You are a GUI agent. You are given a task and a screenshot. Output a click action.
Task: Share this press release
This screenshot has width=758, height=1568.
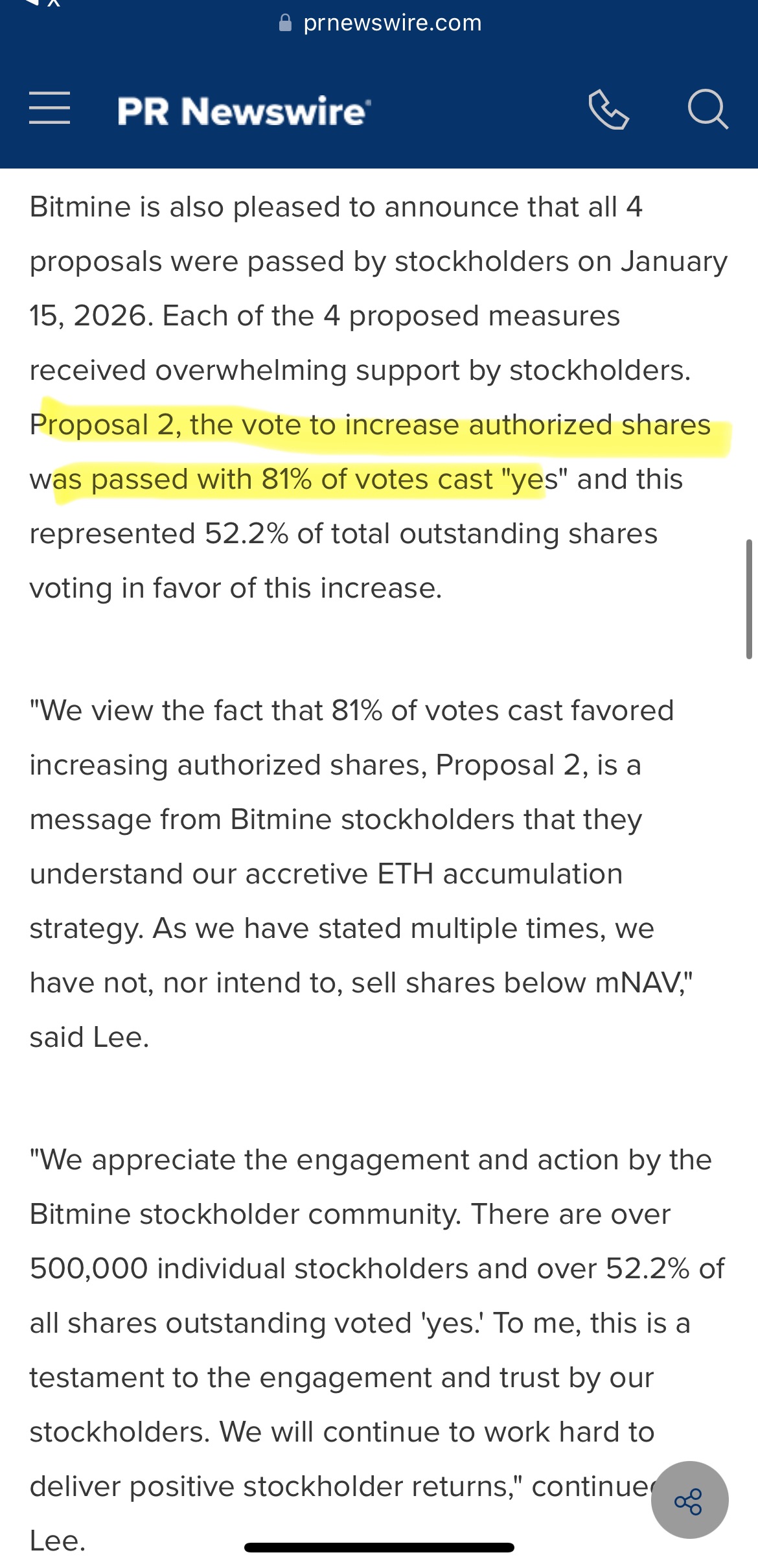(x=689, y=1500)
